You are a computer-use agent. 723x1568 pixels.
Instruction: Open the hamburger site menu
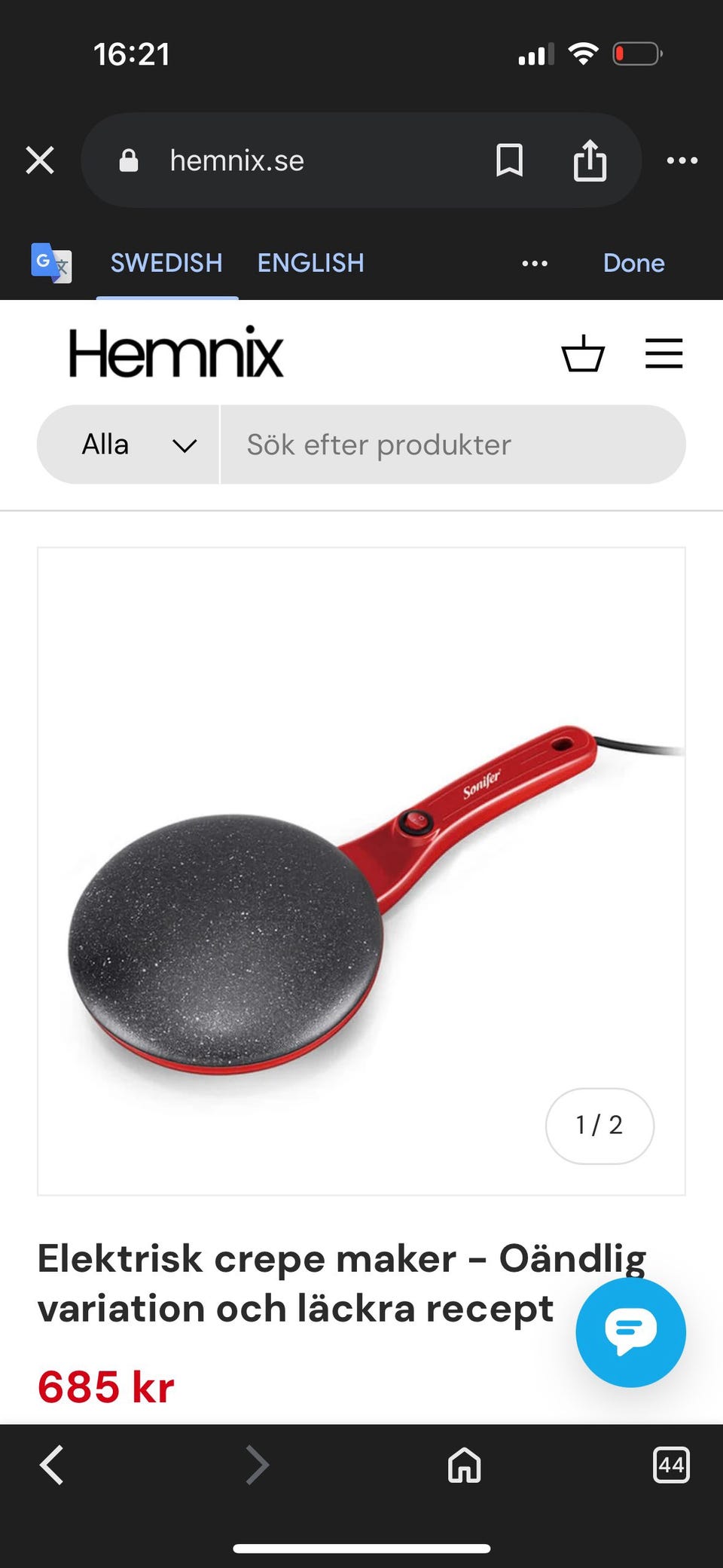(664, 353)
